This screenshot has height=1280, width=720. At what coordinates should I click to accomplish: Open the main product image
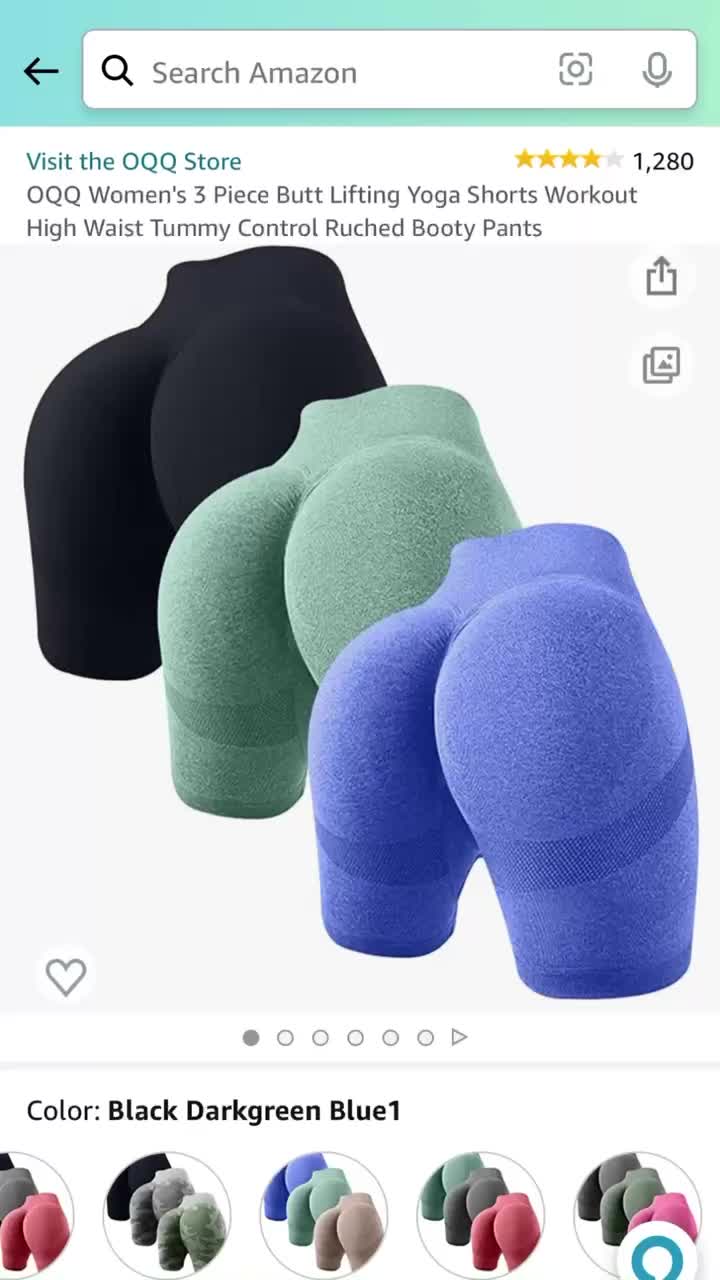pos(360,625)
